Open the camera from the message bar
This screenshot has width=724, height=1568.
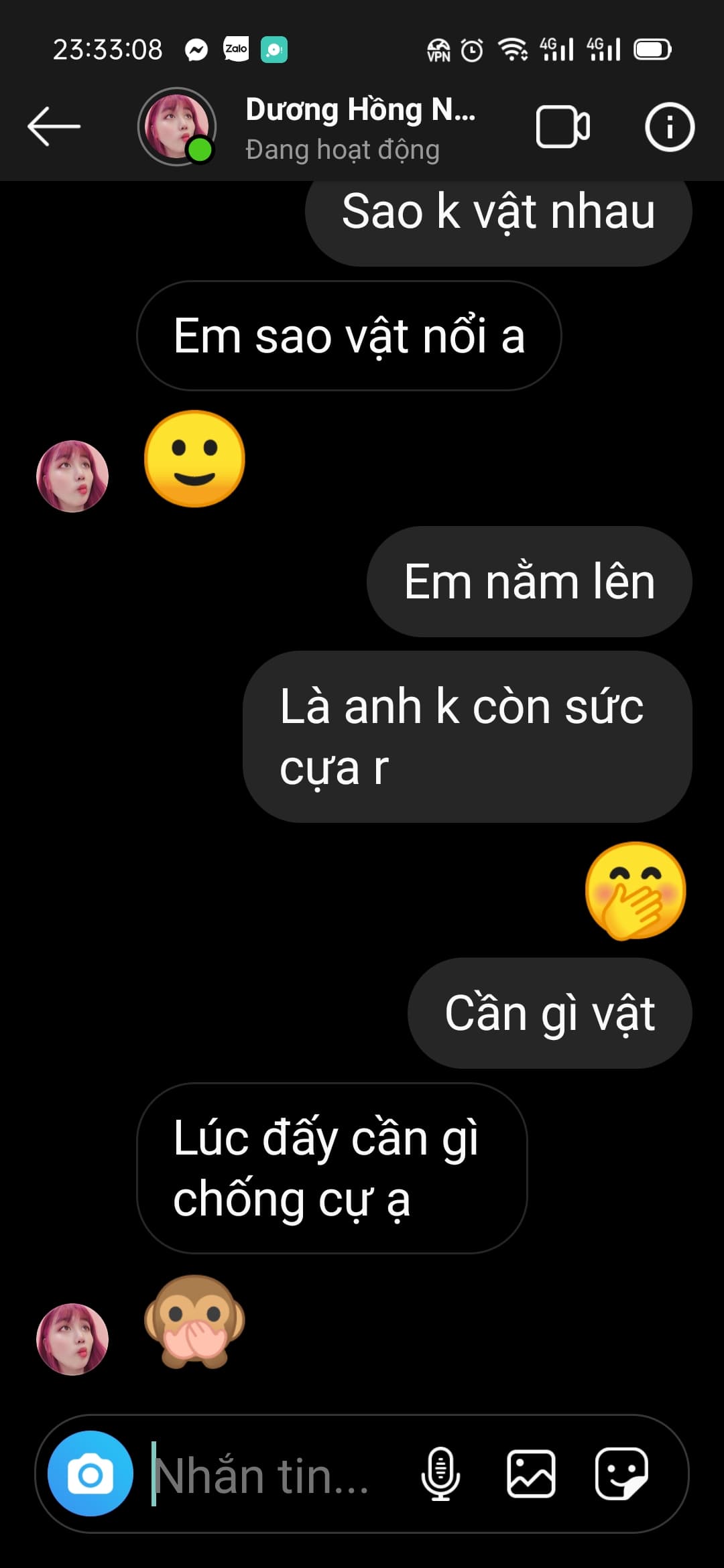pyautogui.click(x=90, y=1474)
